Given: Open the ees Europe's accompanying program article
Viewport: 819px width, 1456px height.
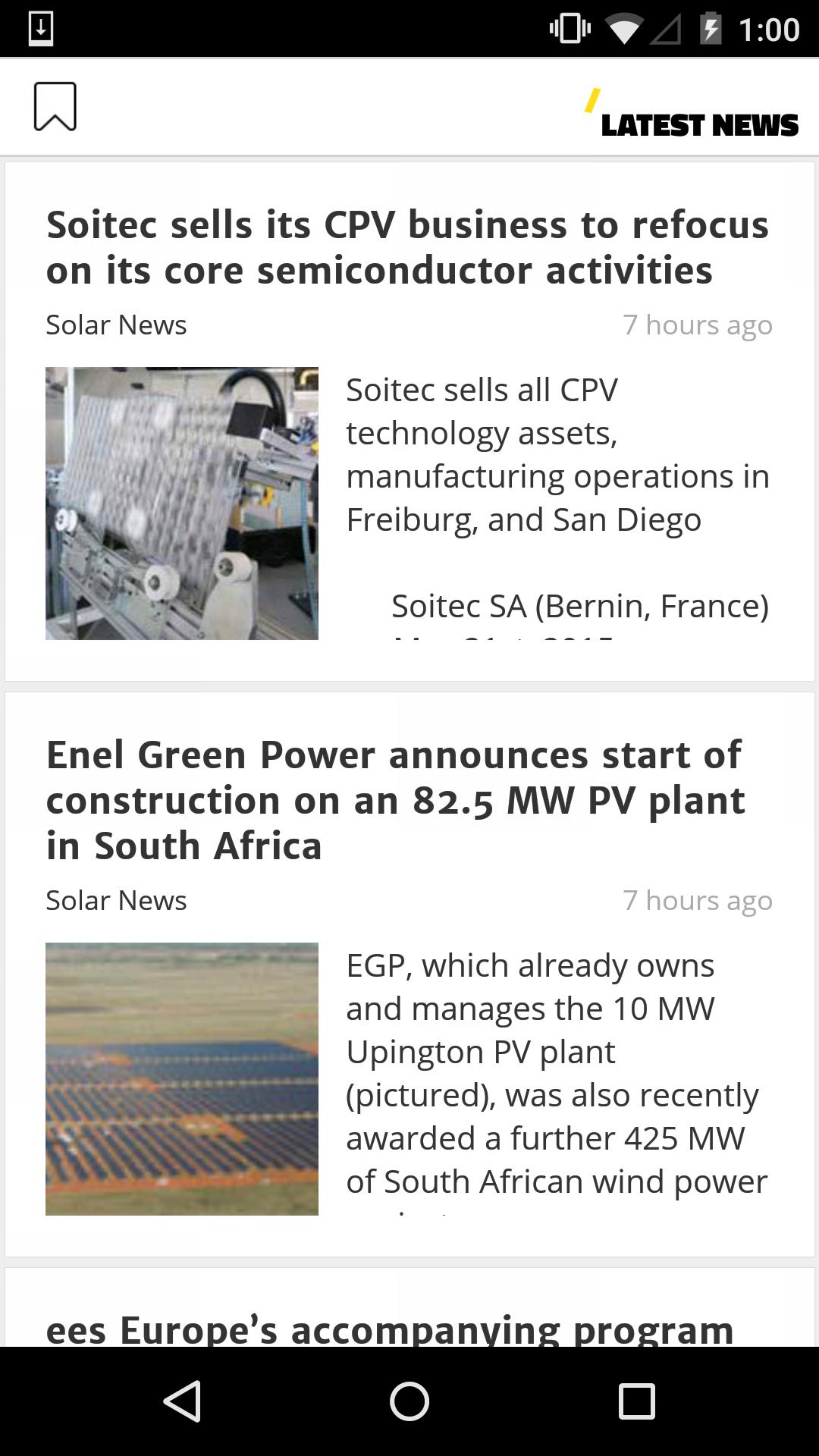Looking at the screenshot, I should (390, 1327).
